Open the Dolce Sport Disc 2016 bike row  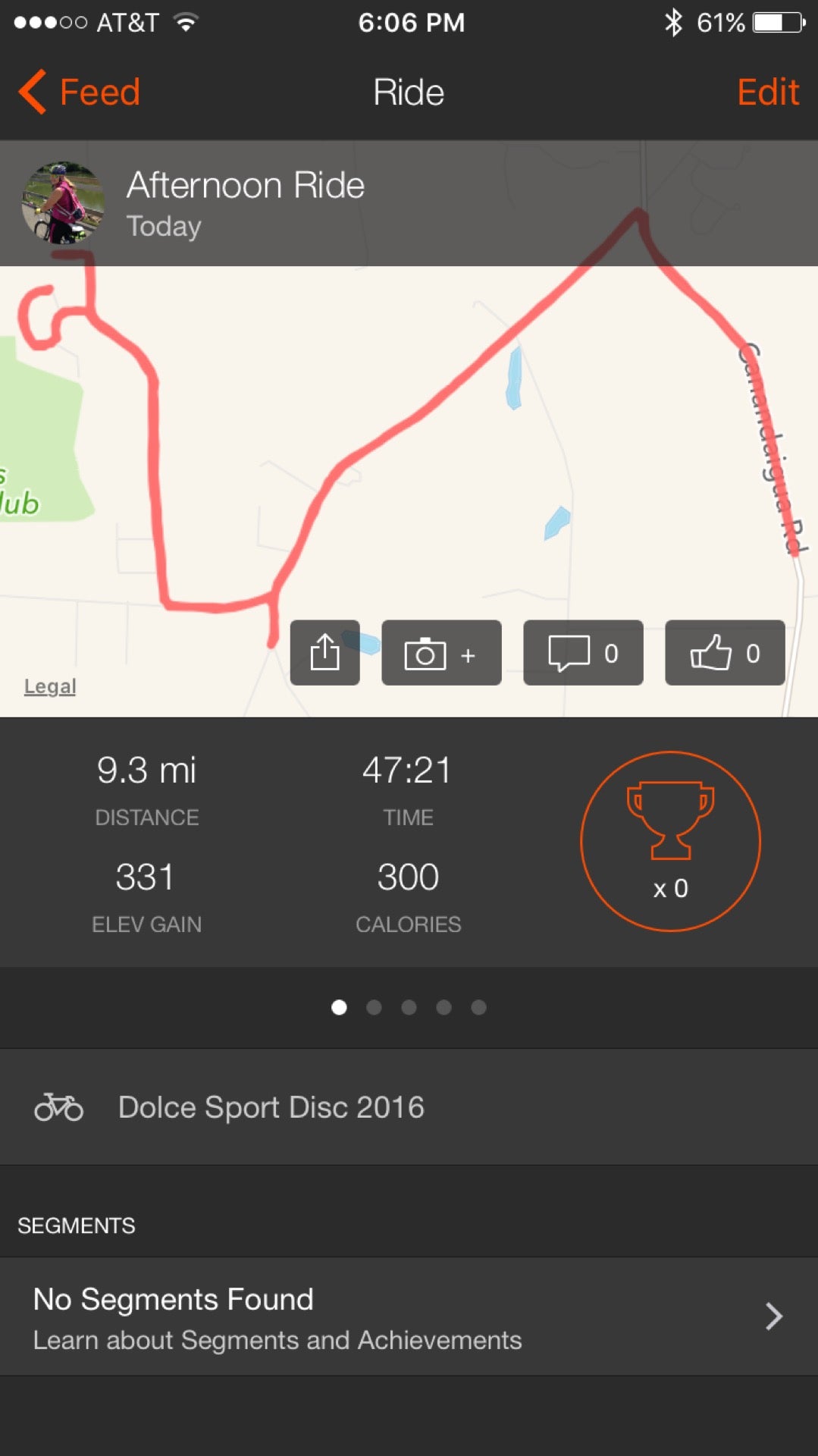409,1107
